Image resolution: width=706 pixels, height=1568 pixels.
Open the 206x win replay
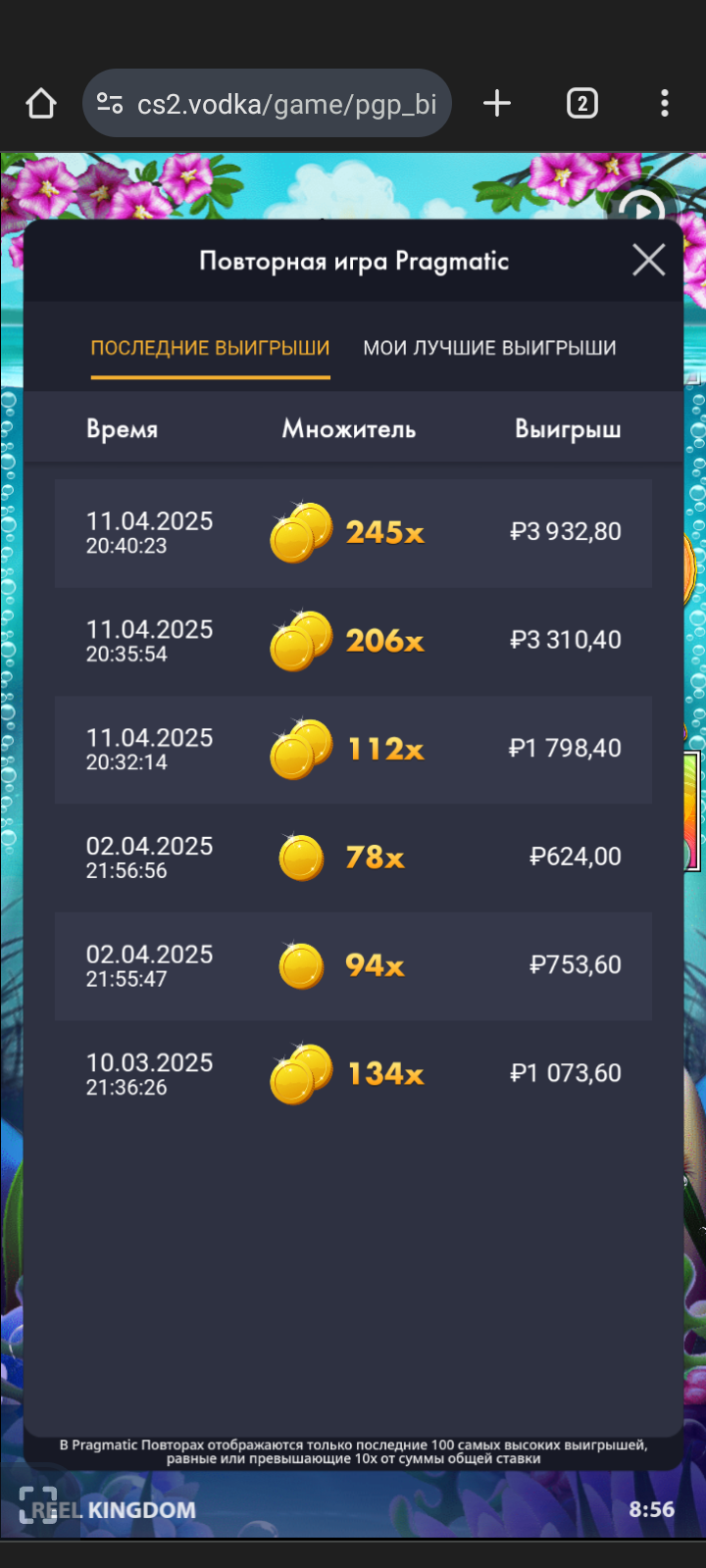coord(353,641)
